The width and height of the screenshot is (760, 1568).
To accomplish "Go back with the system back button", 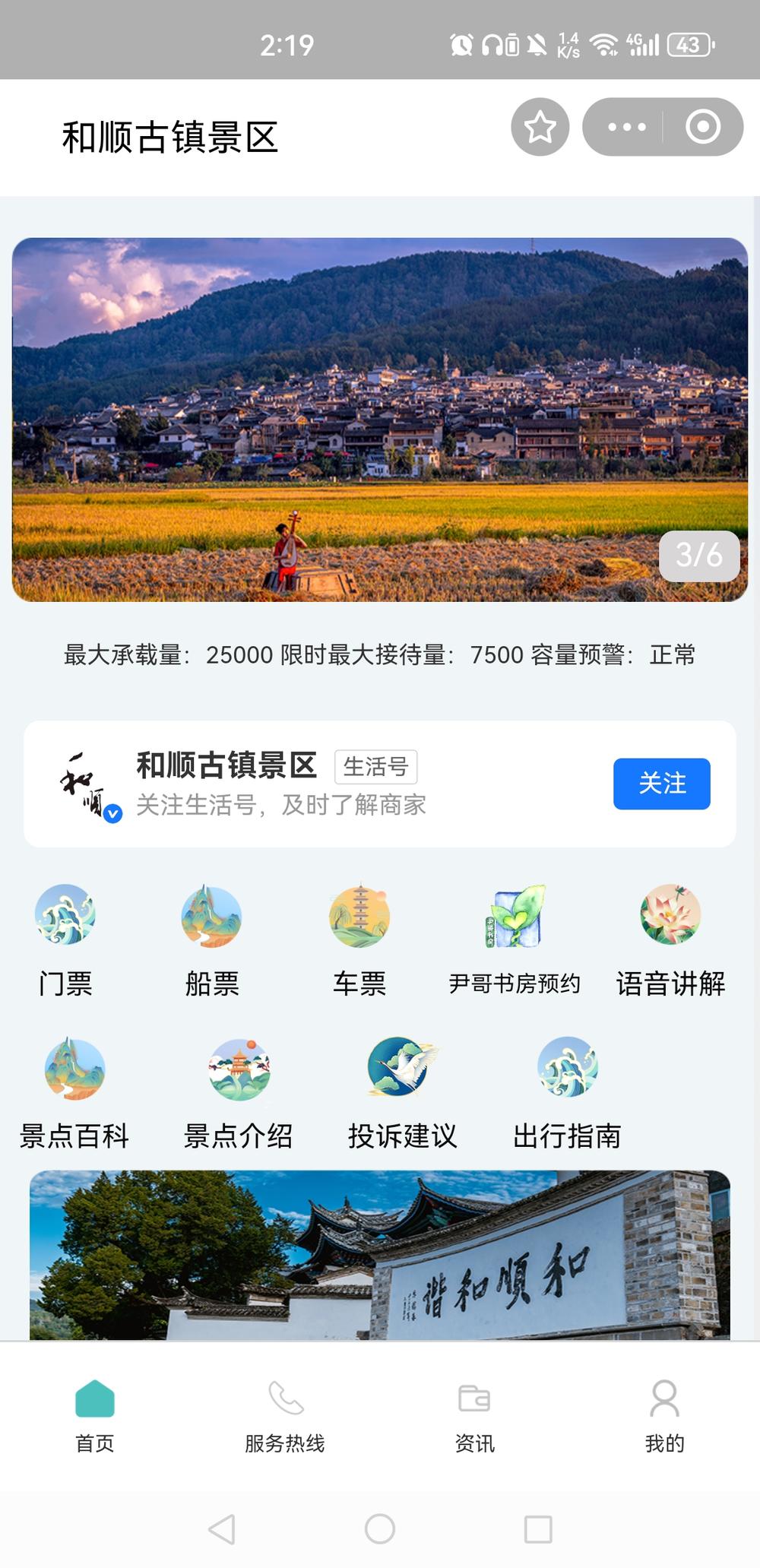I will click(x=221, y=1528).
